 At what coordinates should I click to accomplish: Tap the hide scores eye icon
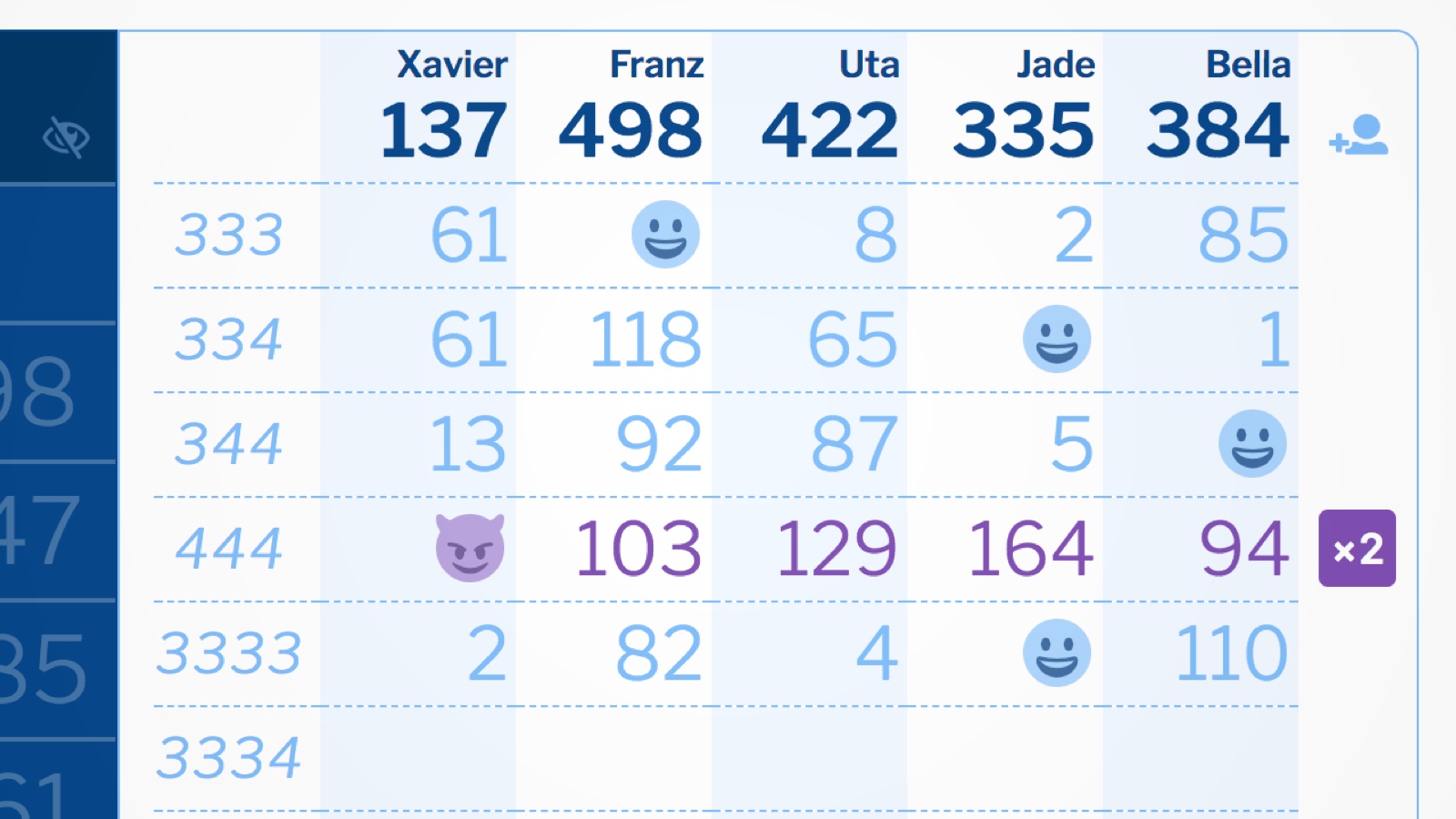click(66, 137)
